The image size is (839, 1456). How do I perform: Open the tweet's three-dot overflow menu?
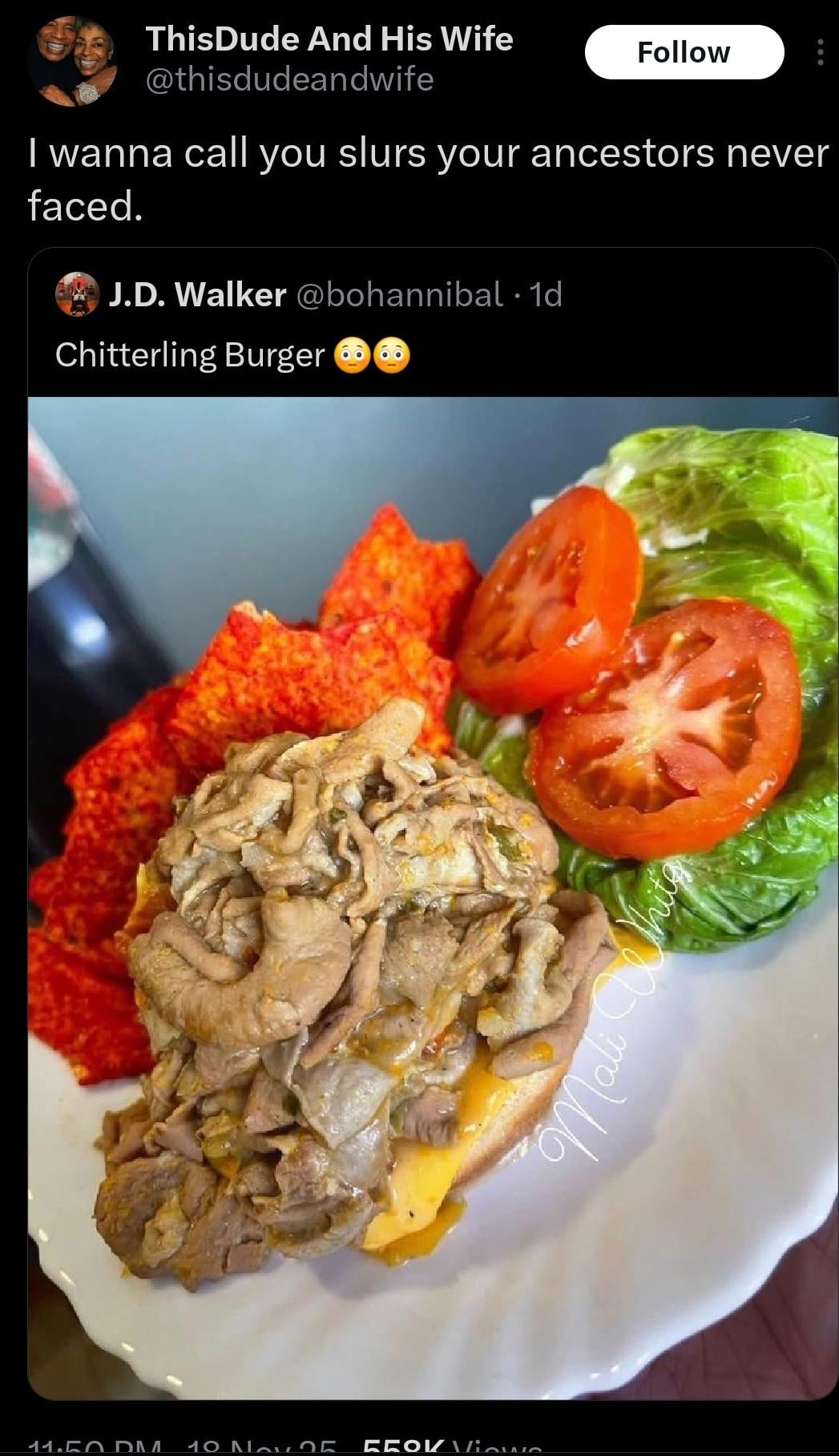pyautogui.click(x=819, y=53)
